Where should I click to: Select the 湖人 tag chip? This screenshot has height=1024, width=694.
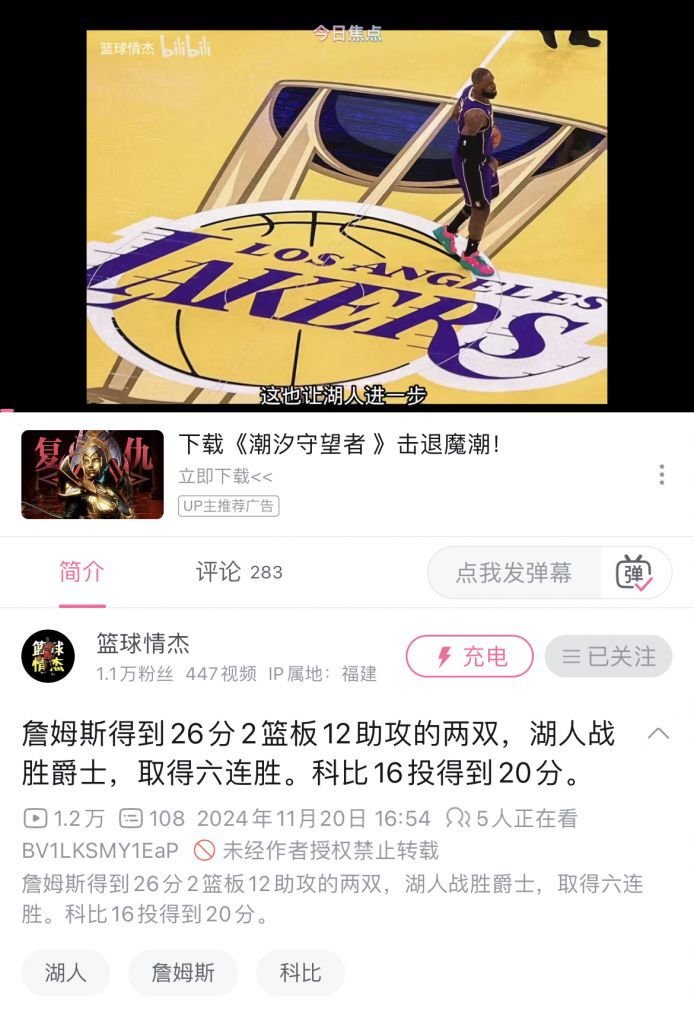click(x=66, y=972)
